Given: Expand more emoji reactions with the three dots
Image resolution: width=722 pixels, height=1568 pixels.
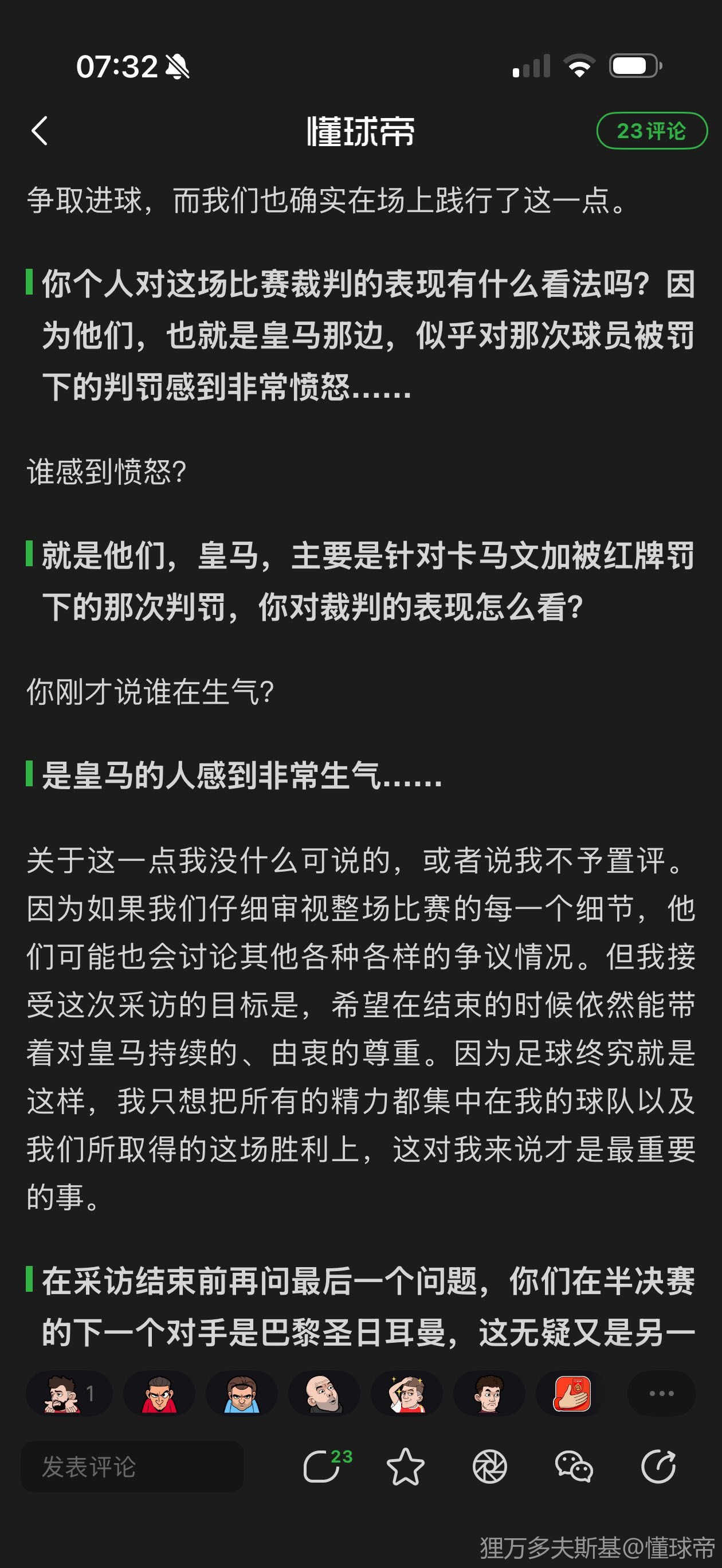Looking at the screenshot, I should (661, 1393).
